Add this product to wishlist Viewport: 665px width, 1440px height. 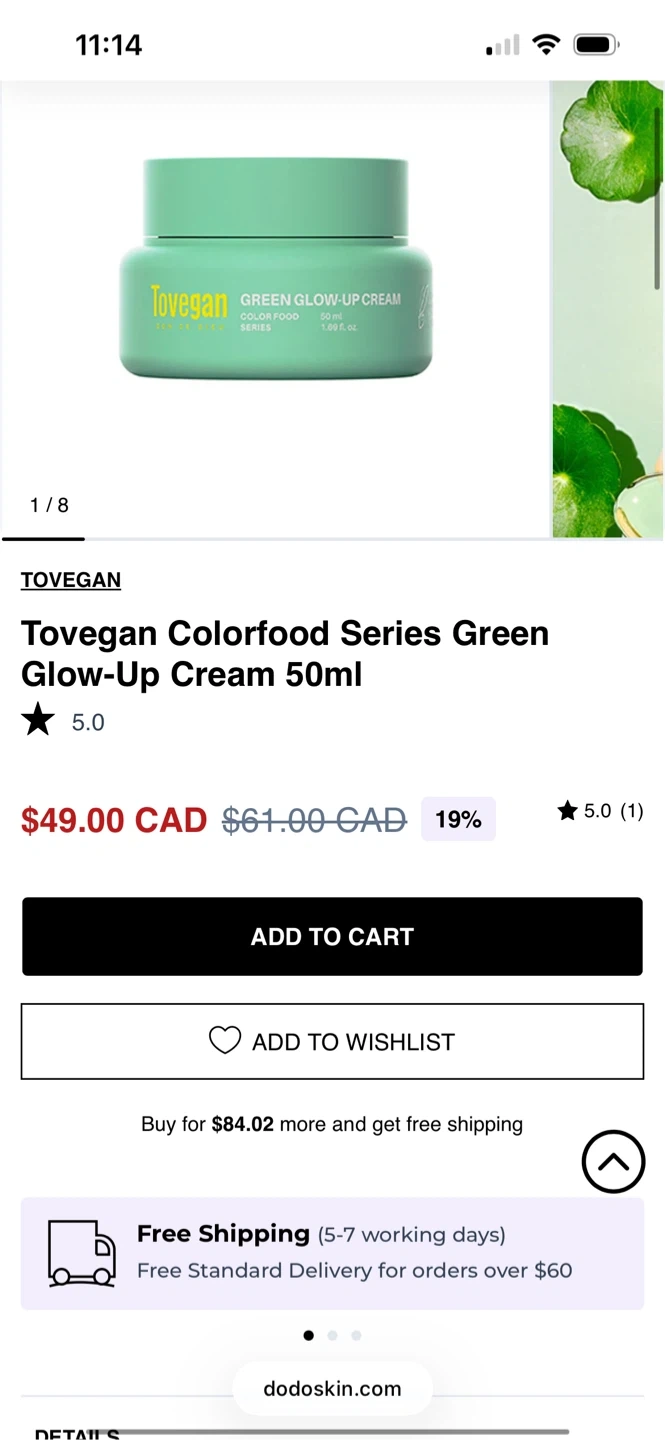(332, 1041)
